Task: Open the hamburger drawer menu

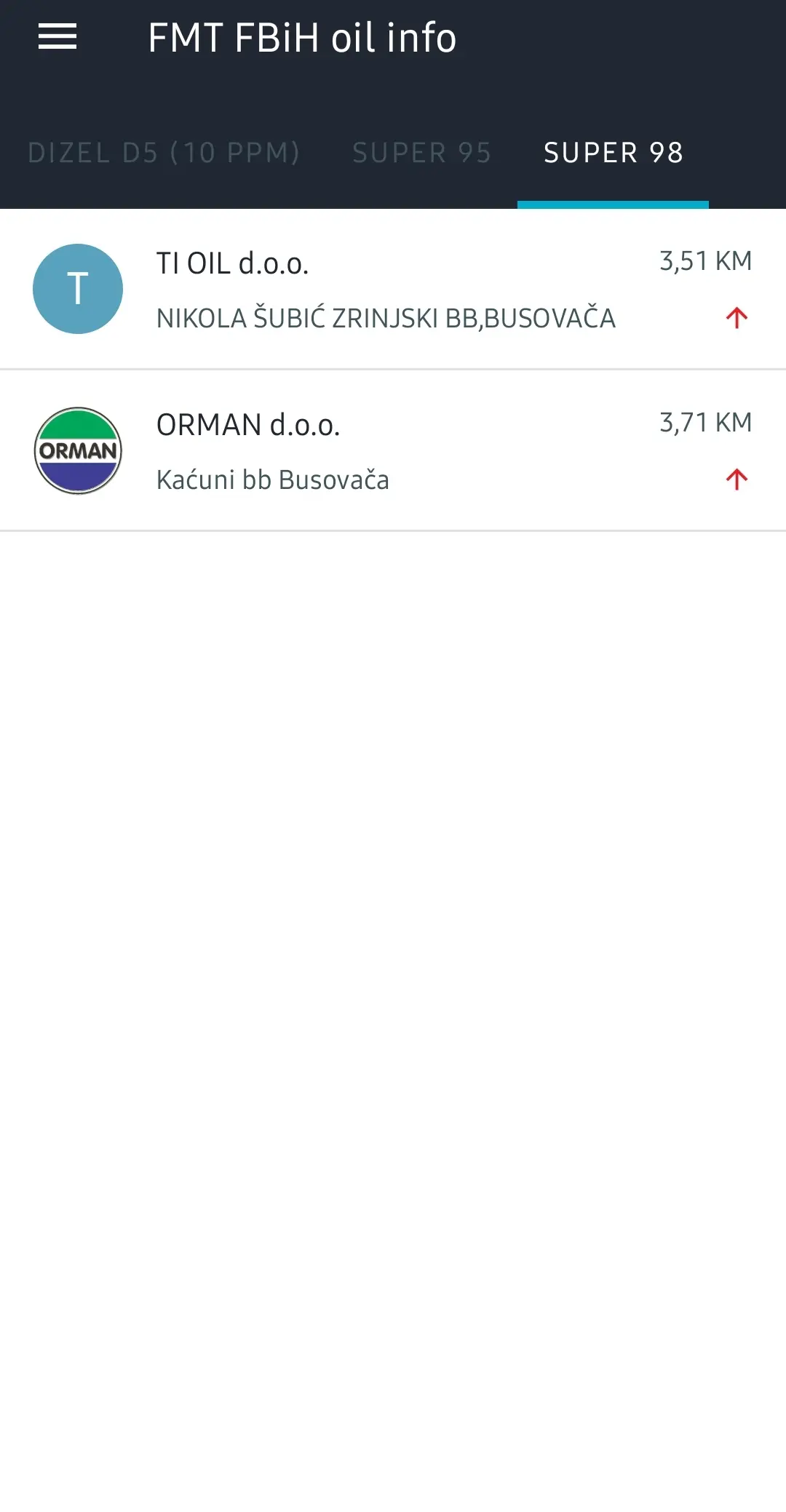Action: click(57, 36)
